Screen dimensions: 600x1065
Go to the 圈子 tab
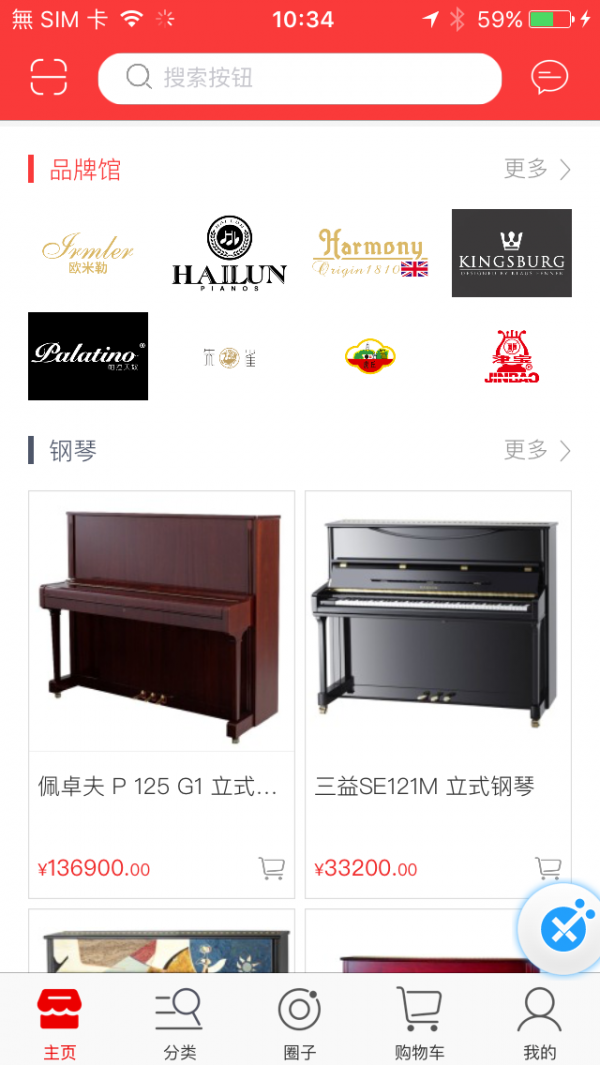tap(299, 1023)
